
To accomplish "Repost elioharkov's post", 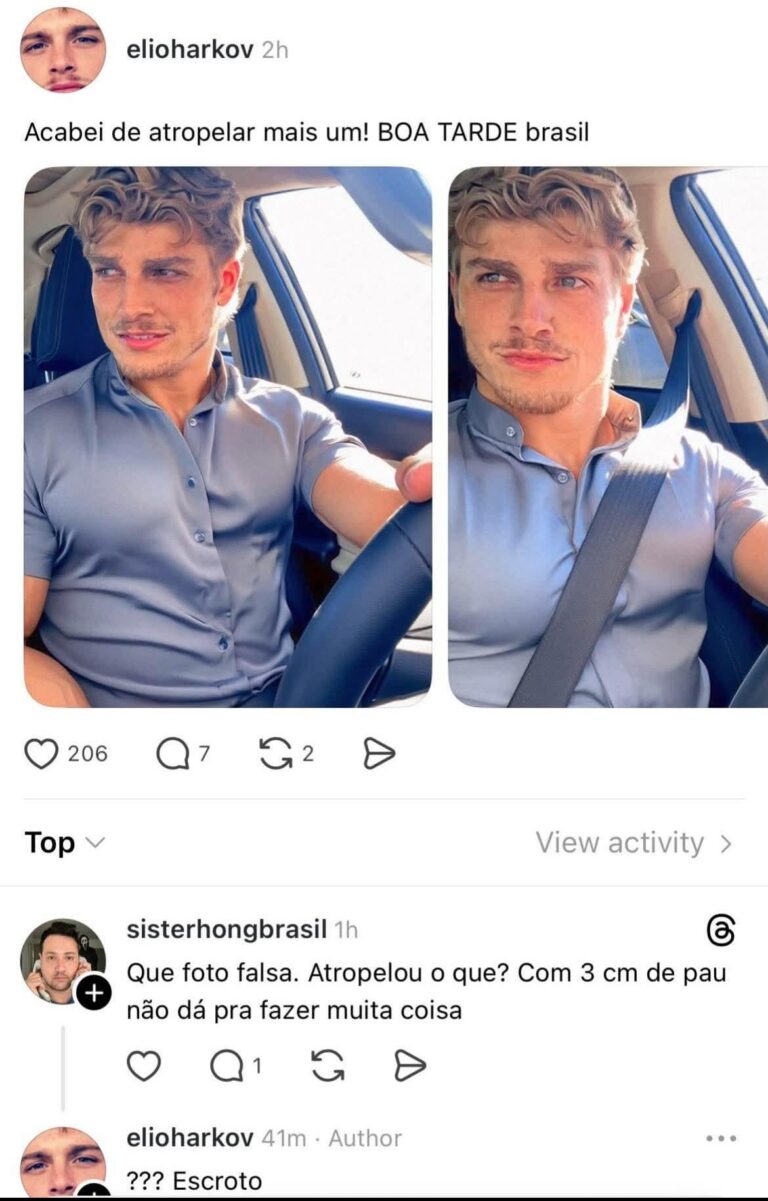I will point(276,754).
